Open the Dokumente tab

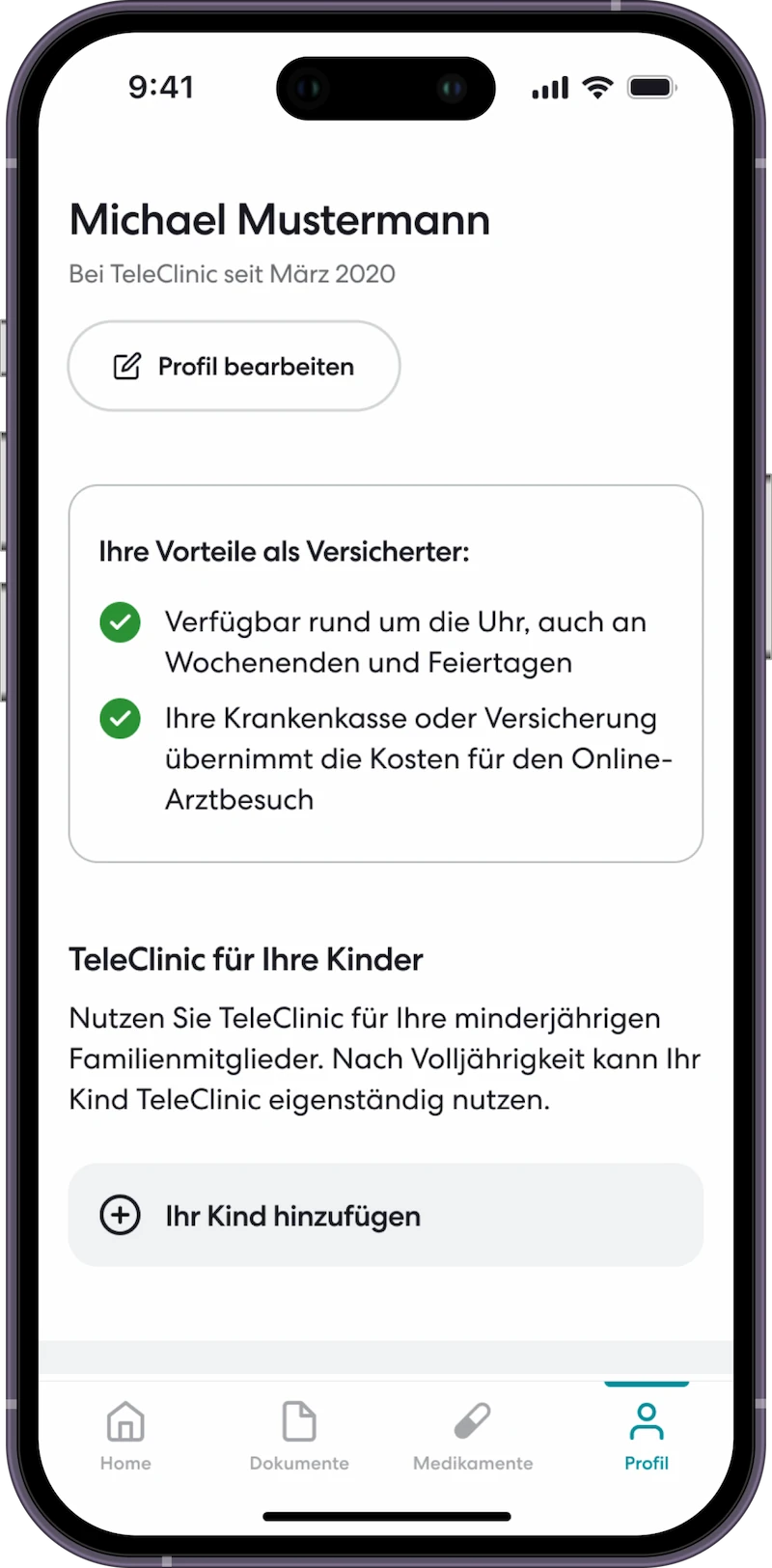299,1436
